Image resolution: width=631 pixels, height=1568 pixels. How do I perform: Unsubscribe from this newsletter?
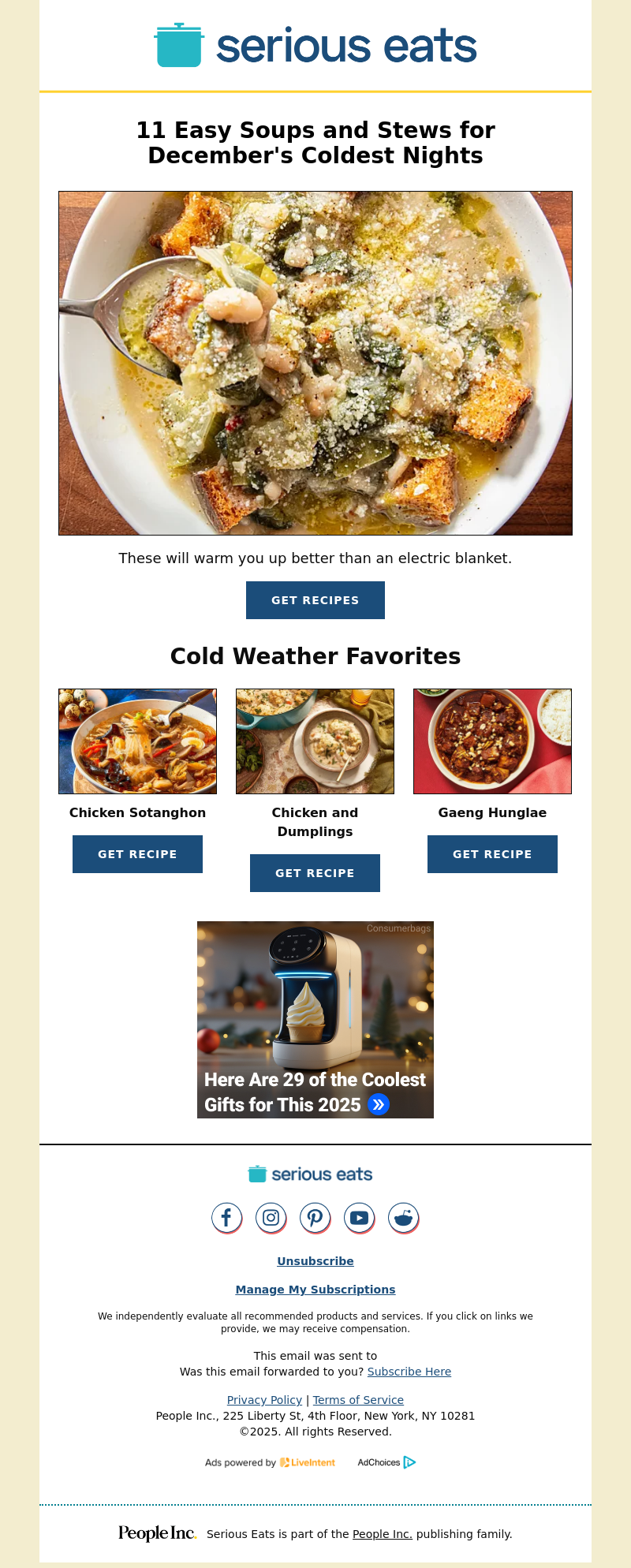315,1261
